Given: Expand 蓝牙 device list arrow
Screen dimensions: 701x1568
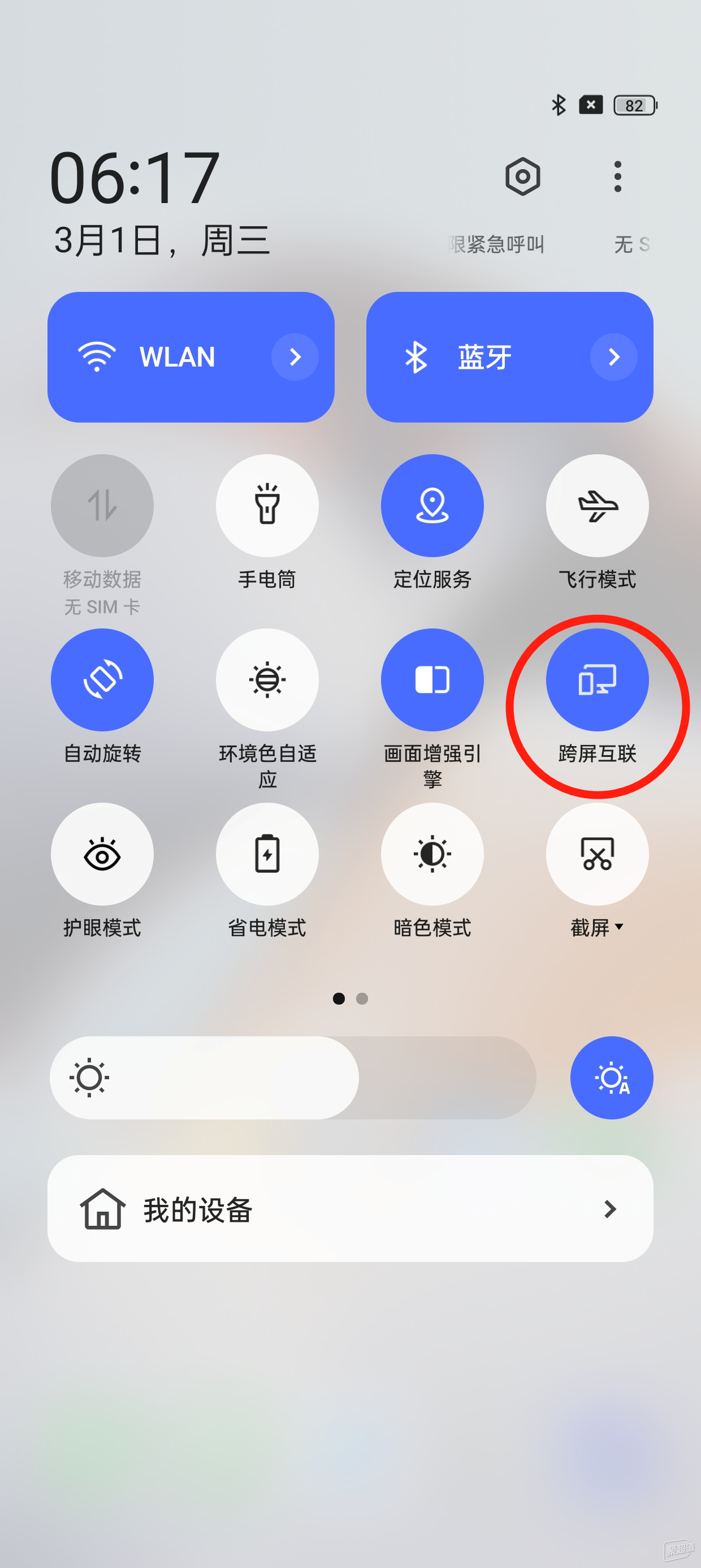Looking at the screenshot, I should [x=613, y=357].
